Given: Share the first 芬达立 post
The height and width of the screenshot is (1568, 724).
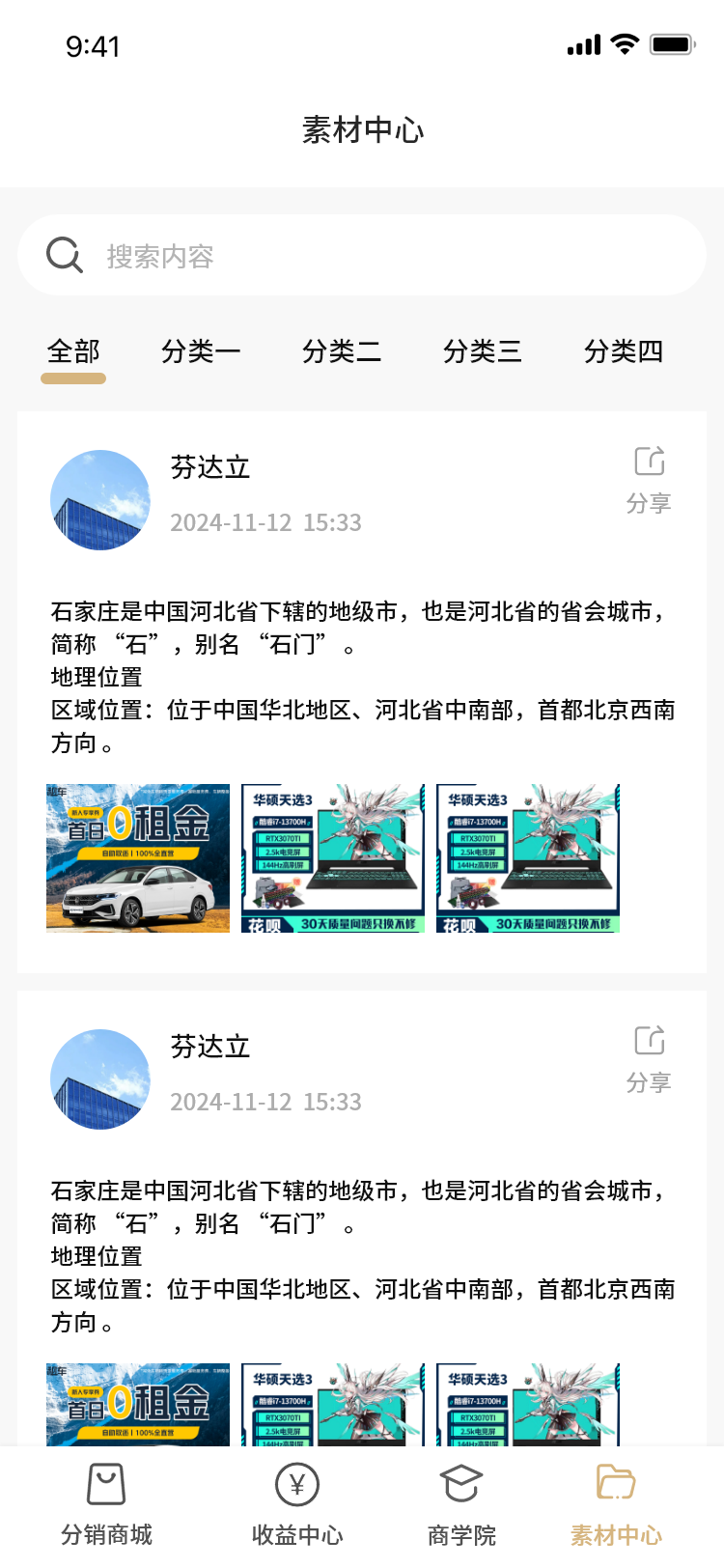Looking at the screenshot, I should (x=649, y=480).
